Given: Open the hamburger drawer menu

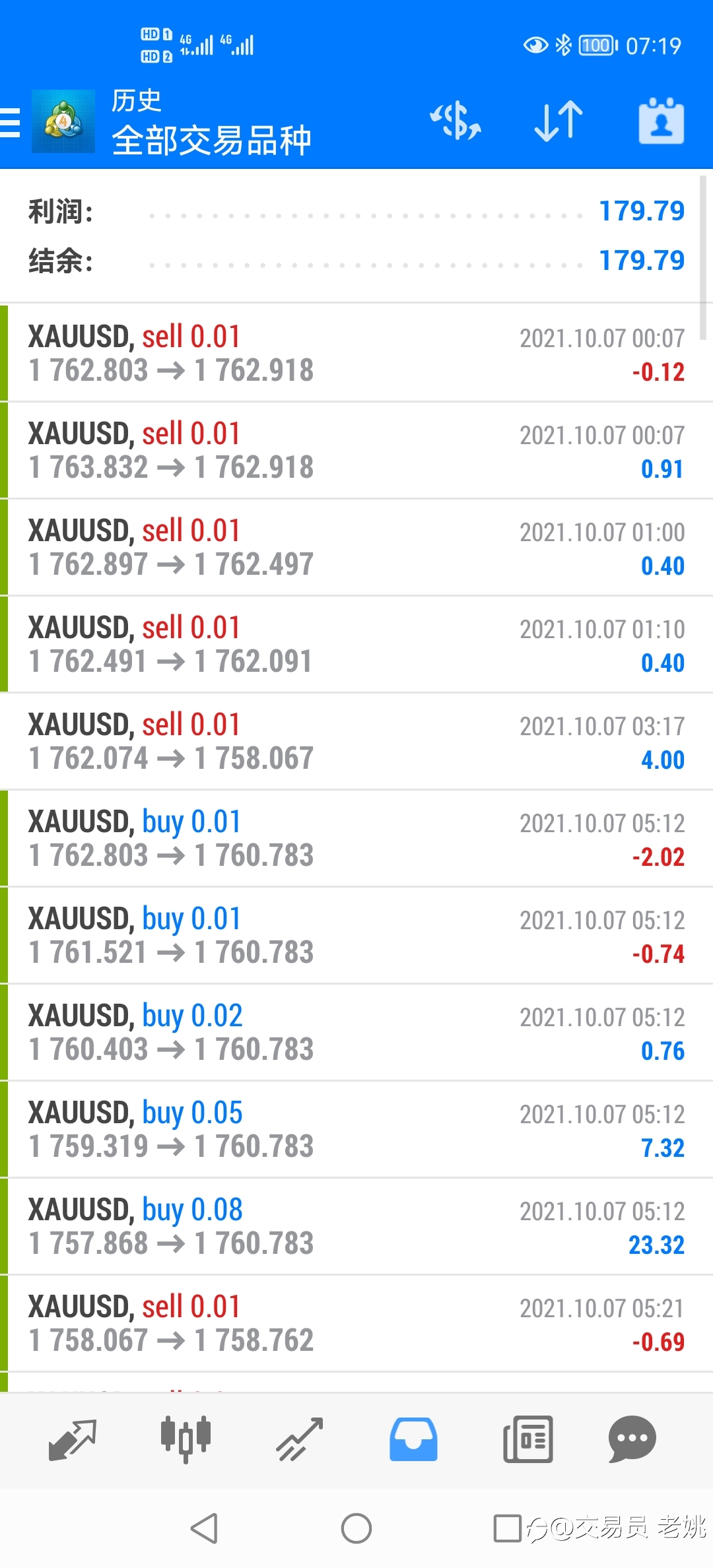Looking at the screenshot, I should point(11,123).
